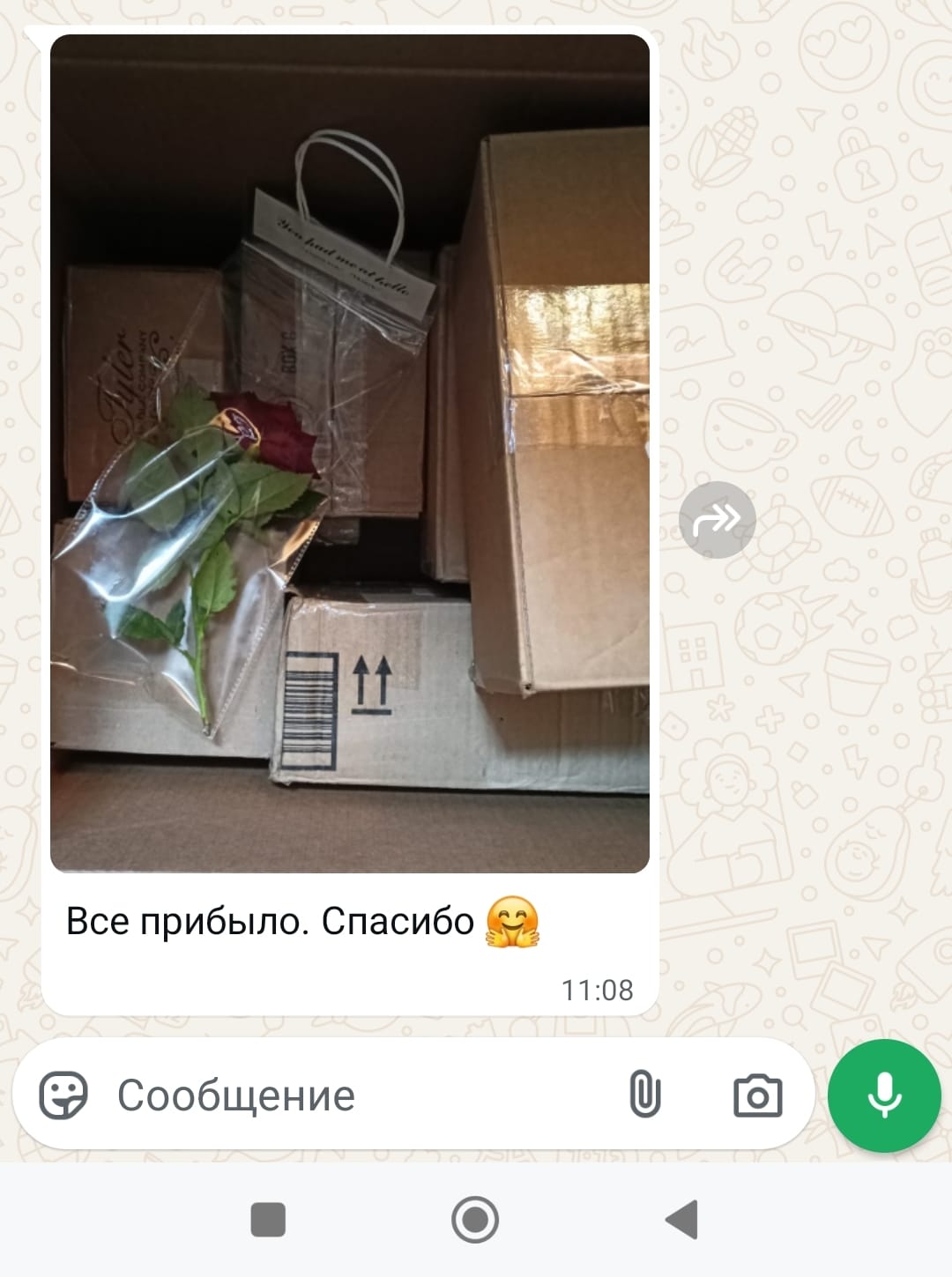Screen dimensions: 952x1277
Task: Go to home screen via the circle button
Action: [474, 1217]
